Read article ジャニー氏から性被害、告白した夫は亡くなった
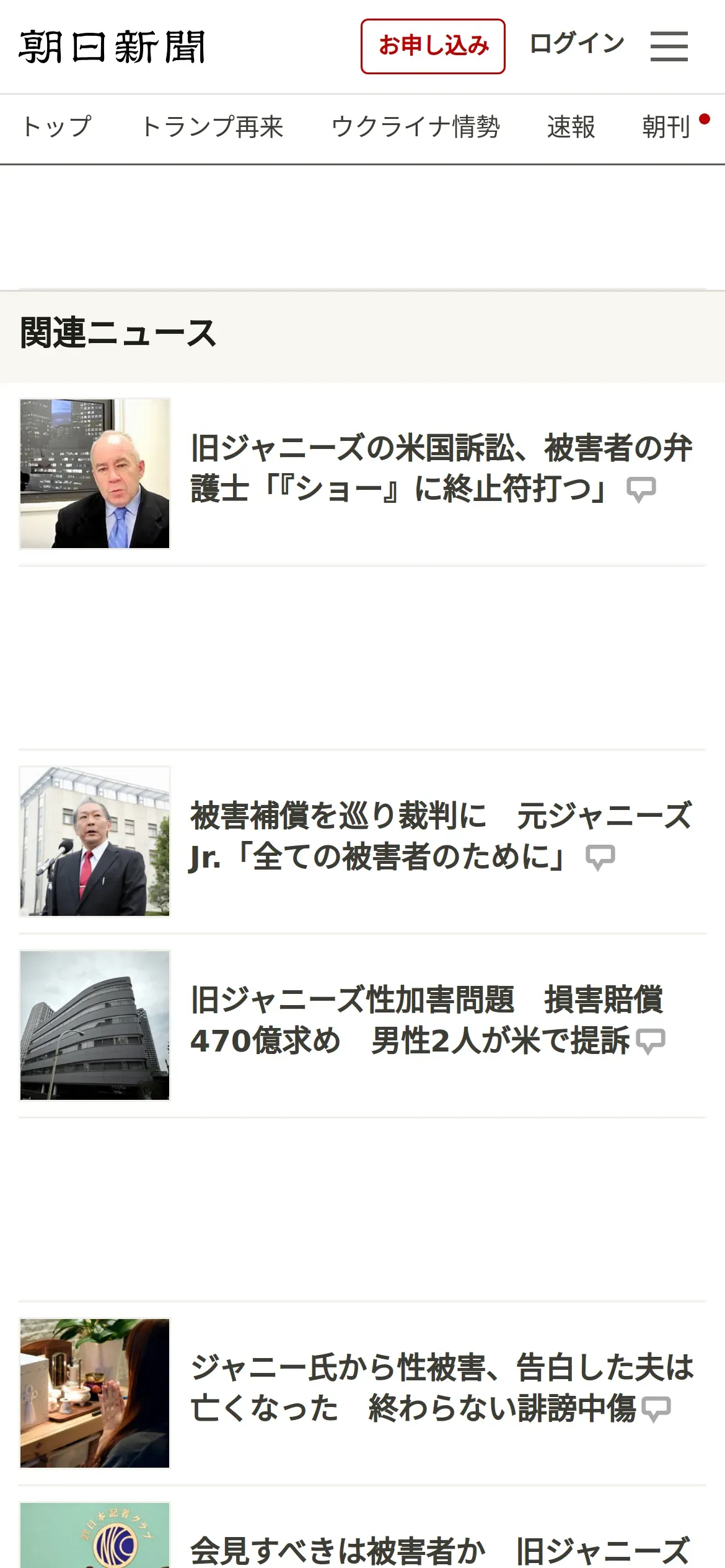Viewport: 725px width, 1568px height. pos(441,1388)
